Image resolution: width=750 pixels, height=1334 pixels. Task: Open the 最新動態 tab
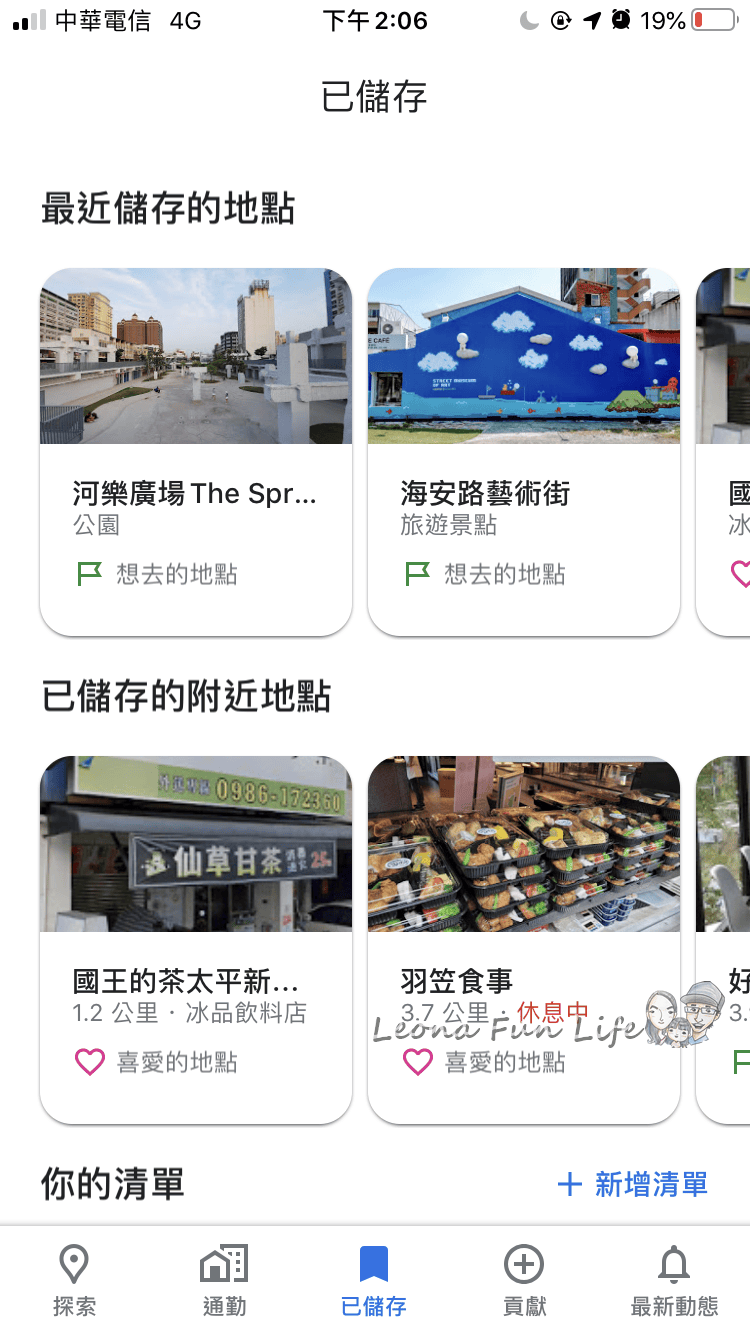(x=674, y=1280)
